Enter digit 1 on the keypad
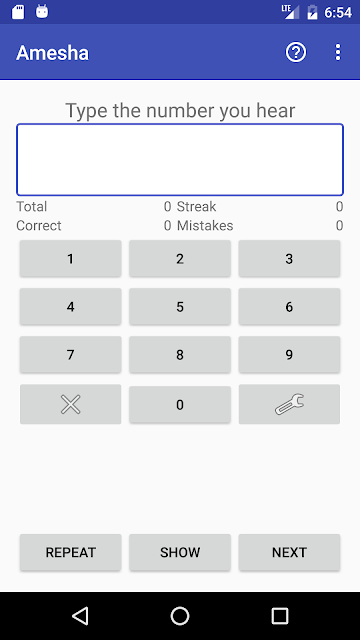The height and width of the screenshot is (640, 360). click(71, 259)
